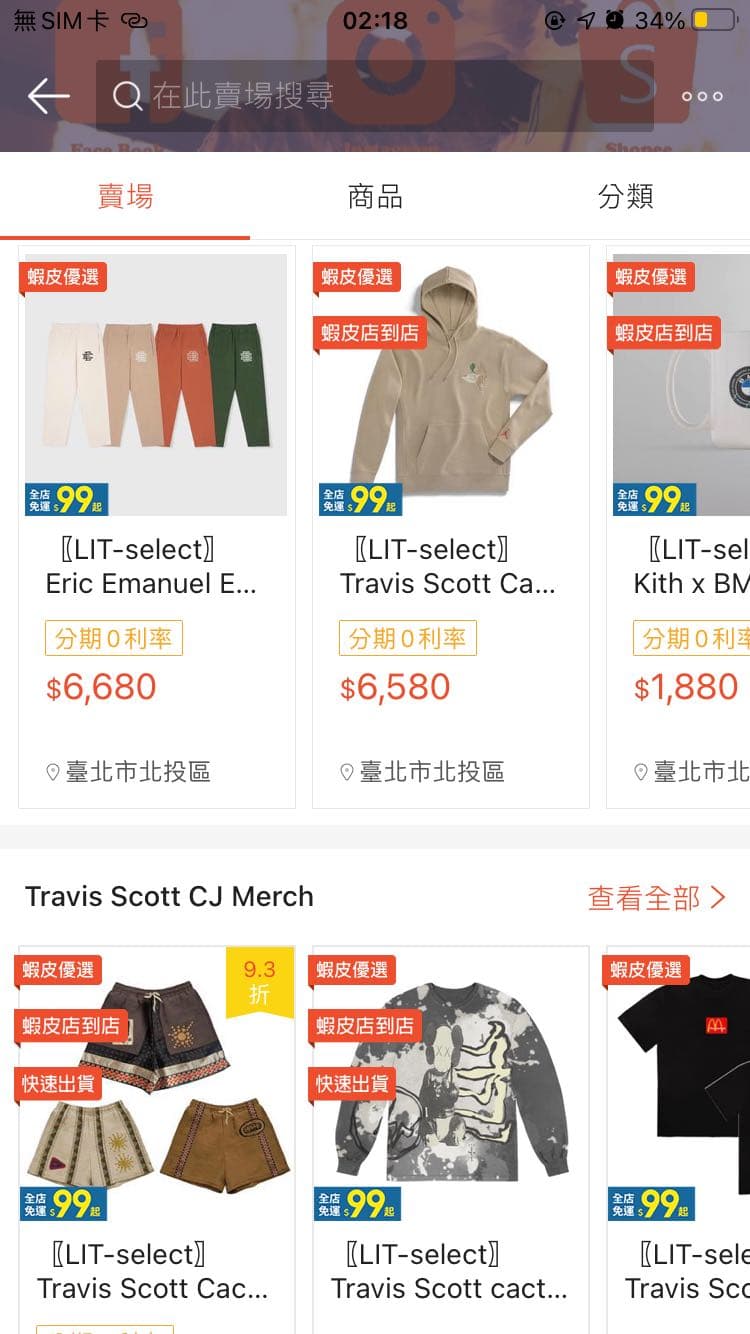Tap the magnifying glass search icon

tap(126, 94)
